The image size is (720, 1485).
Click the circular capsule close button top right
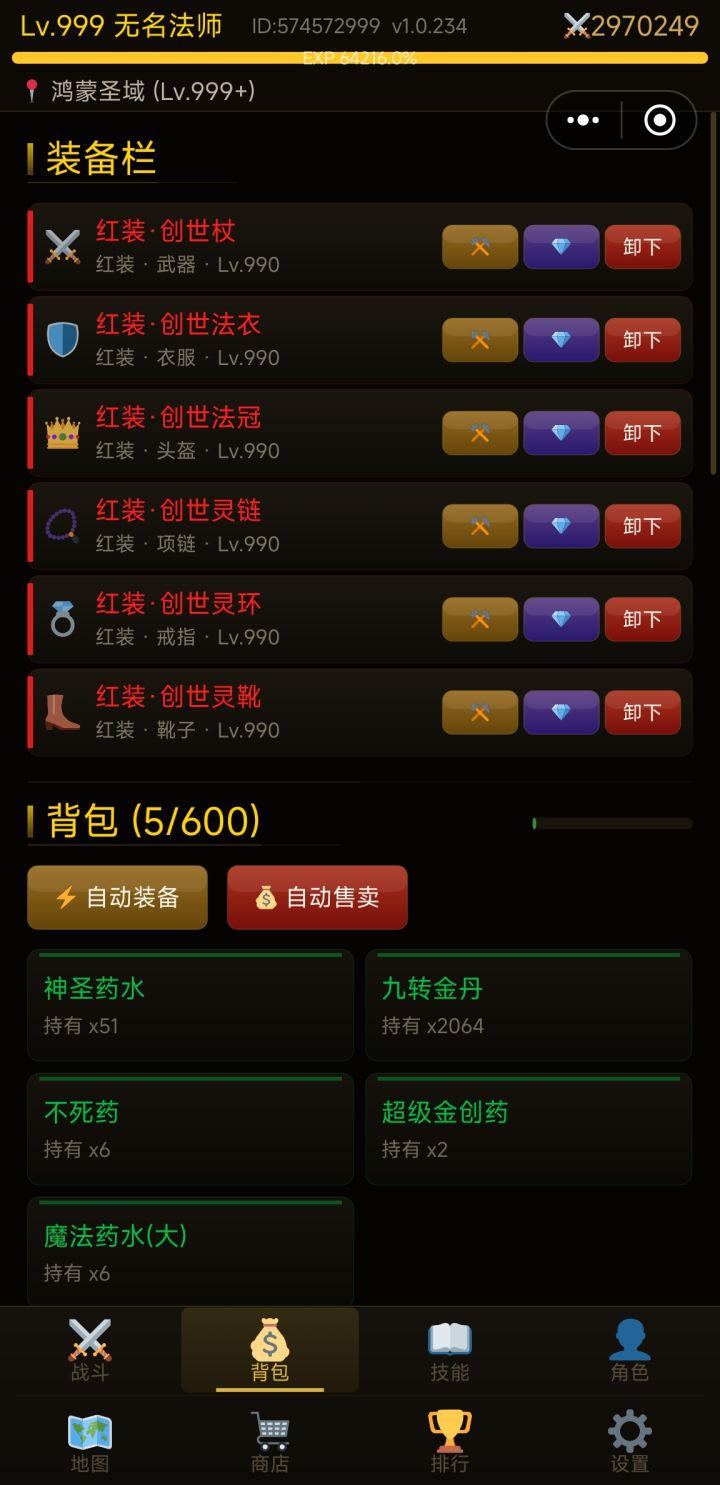[x=659, y=120]
